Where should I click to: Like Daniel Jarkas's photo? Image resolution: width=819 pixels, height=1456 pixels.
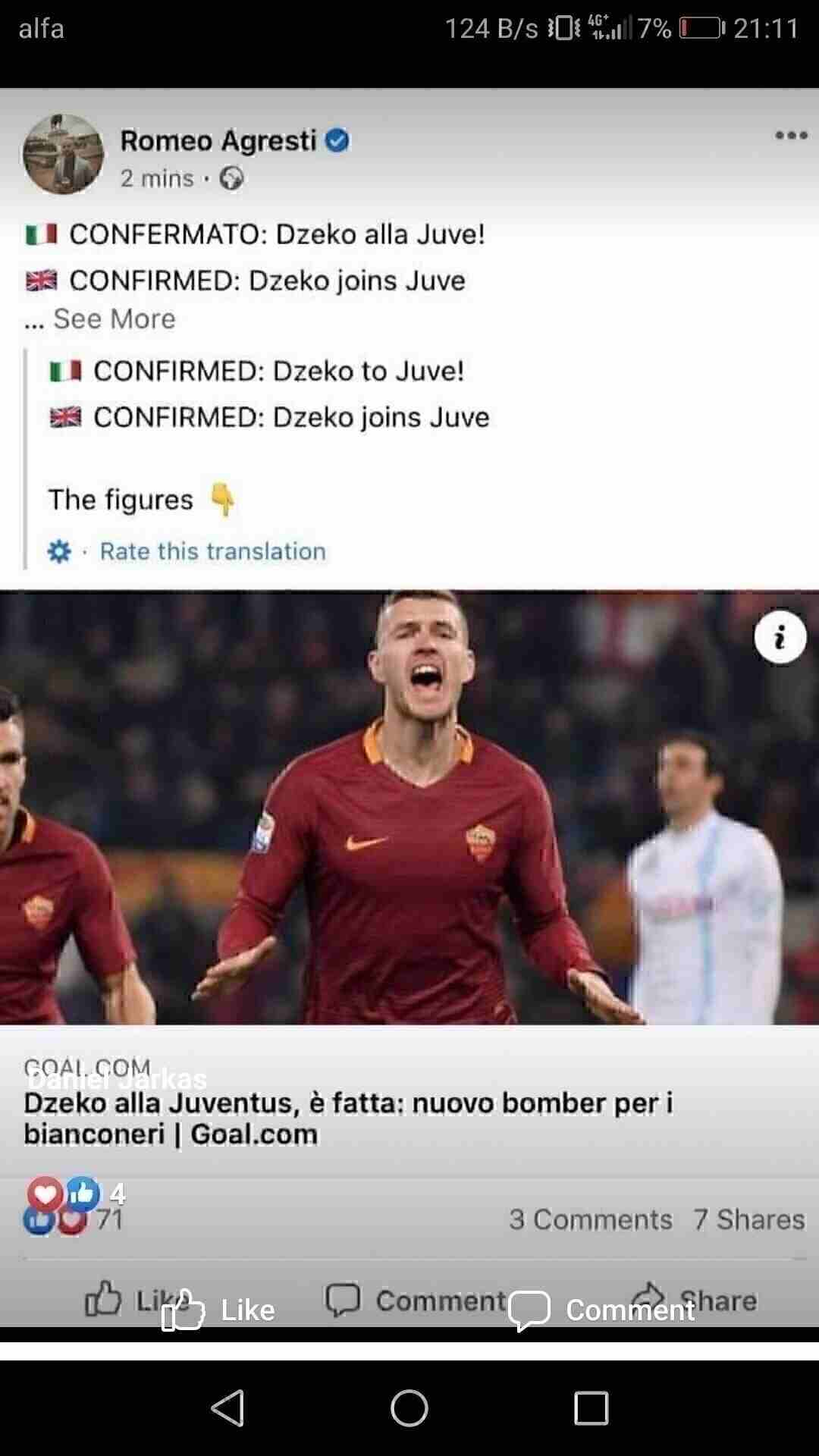(218, 1310)
